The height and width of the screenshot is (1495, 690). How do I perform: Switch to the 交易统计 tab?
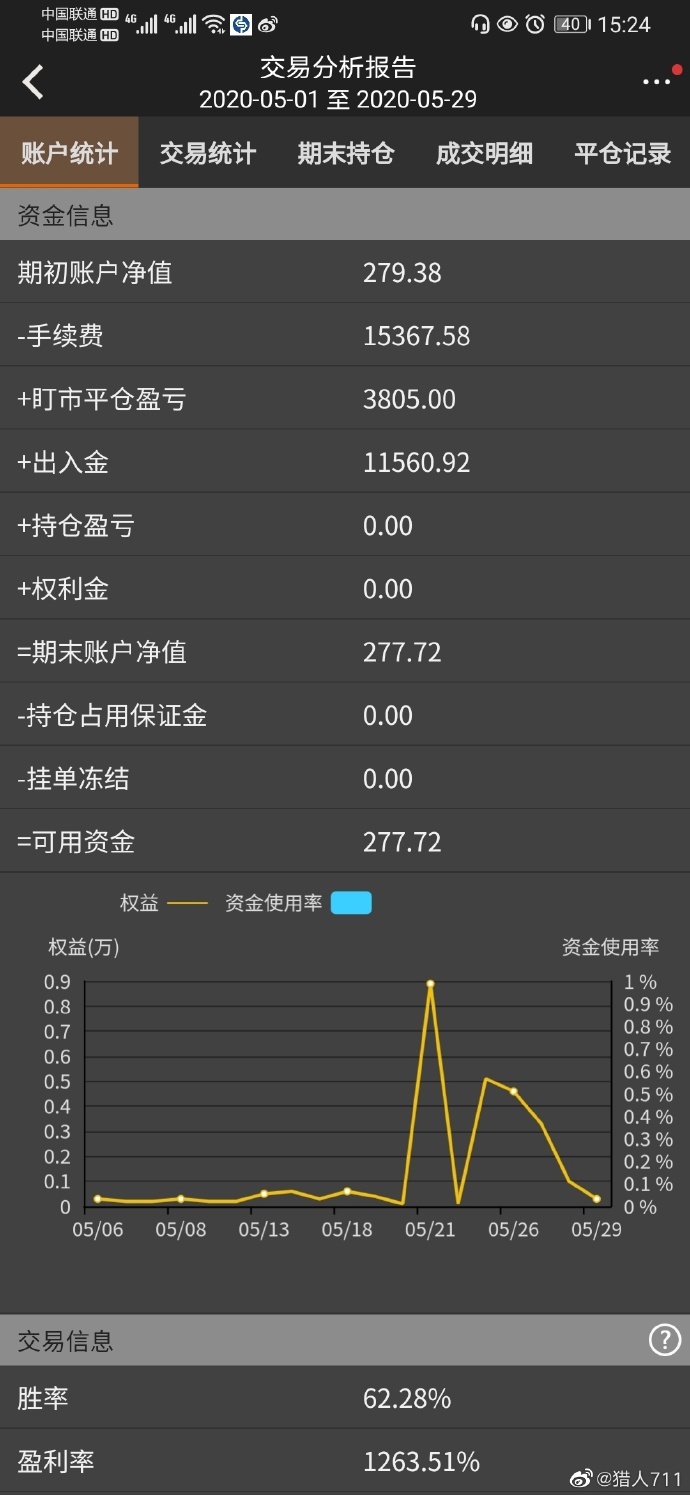208,153
